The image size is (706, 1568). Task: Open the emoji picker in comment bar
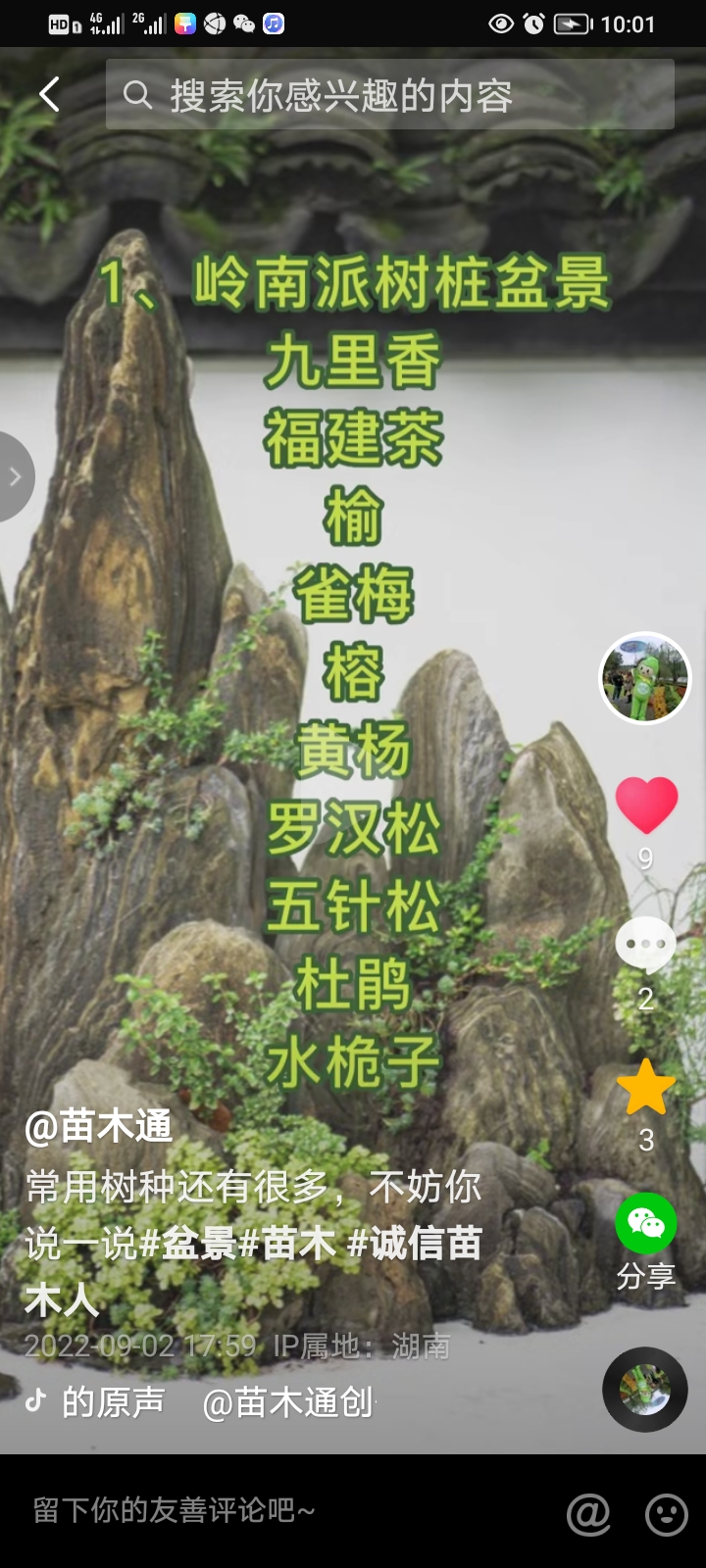666,1514
